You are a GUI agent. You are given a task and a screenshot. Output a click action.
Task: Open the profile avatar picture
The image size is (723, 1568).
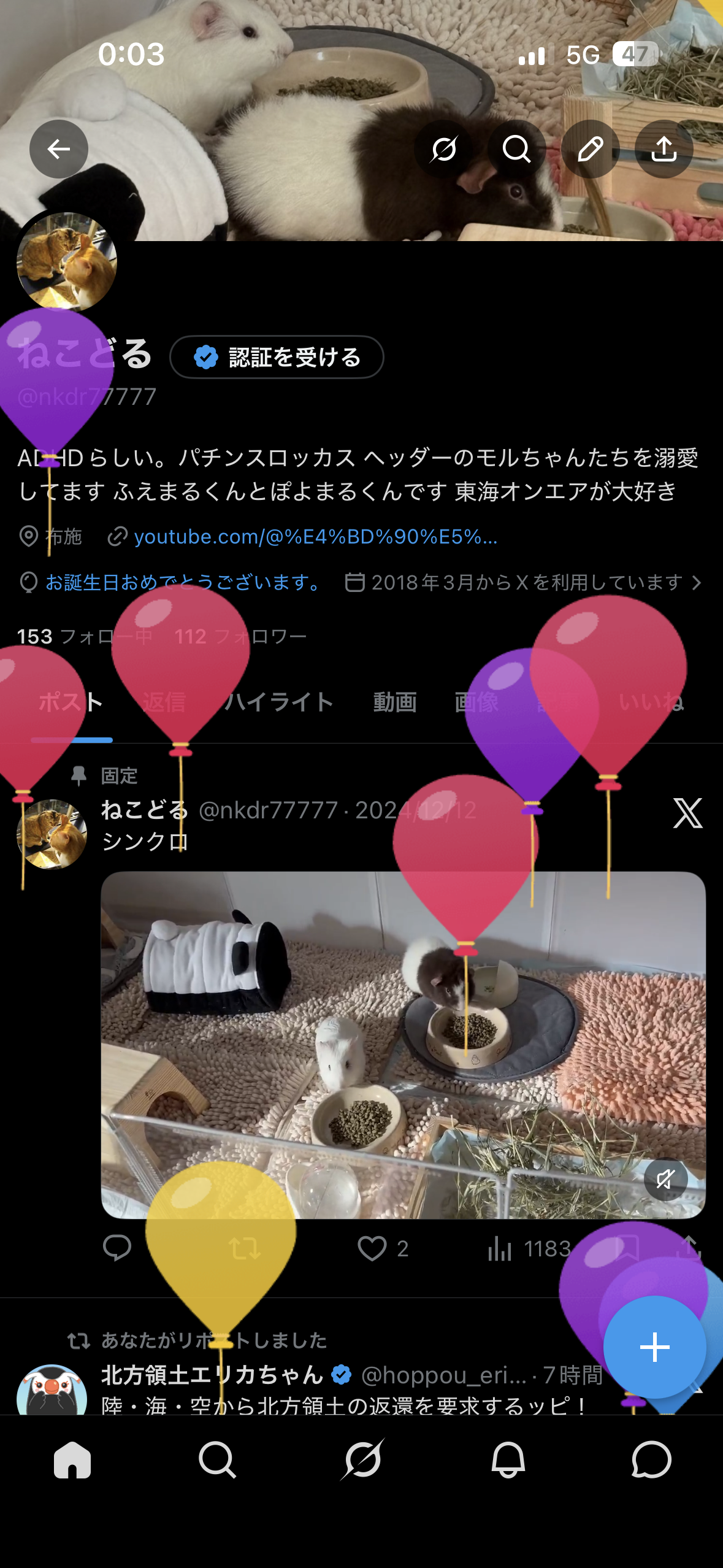coord(67,262)
